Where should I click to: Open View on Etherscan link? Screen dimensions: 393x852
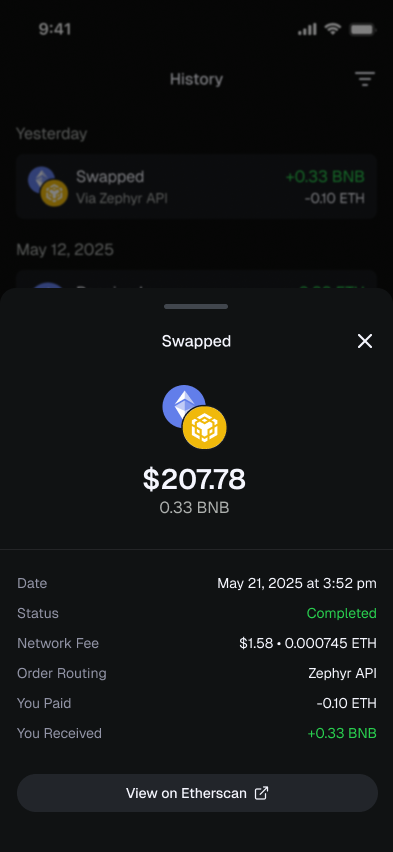pyautogui.click(x=197, y=793)
